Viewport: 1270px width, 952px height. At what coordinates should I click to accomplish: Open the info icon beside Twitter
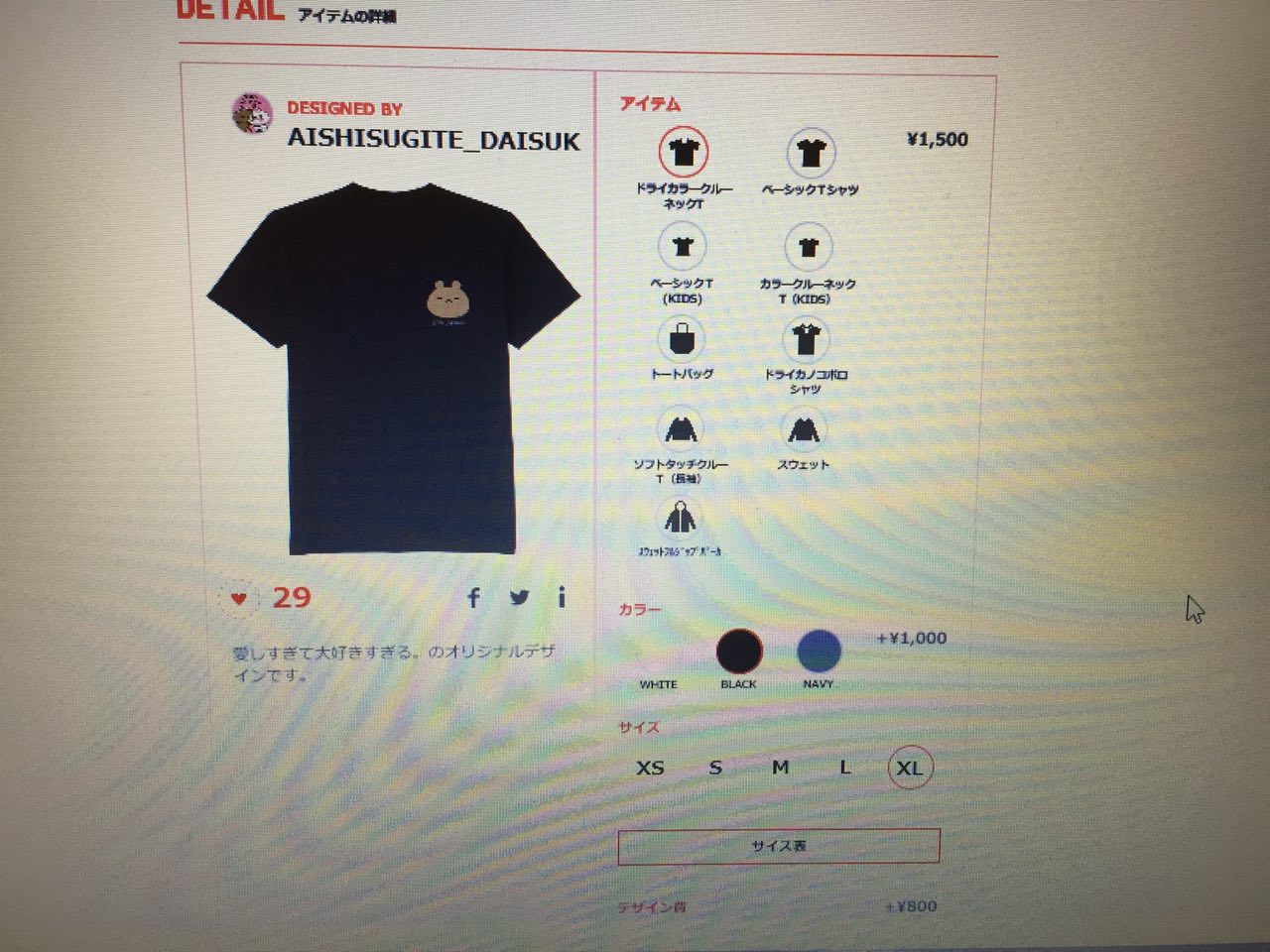point(561,597)
